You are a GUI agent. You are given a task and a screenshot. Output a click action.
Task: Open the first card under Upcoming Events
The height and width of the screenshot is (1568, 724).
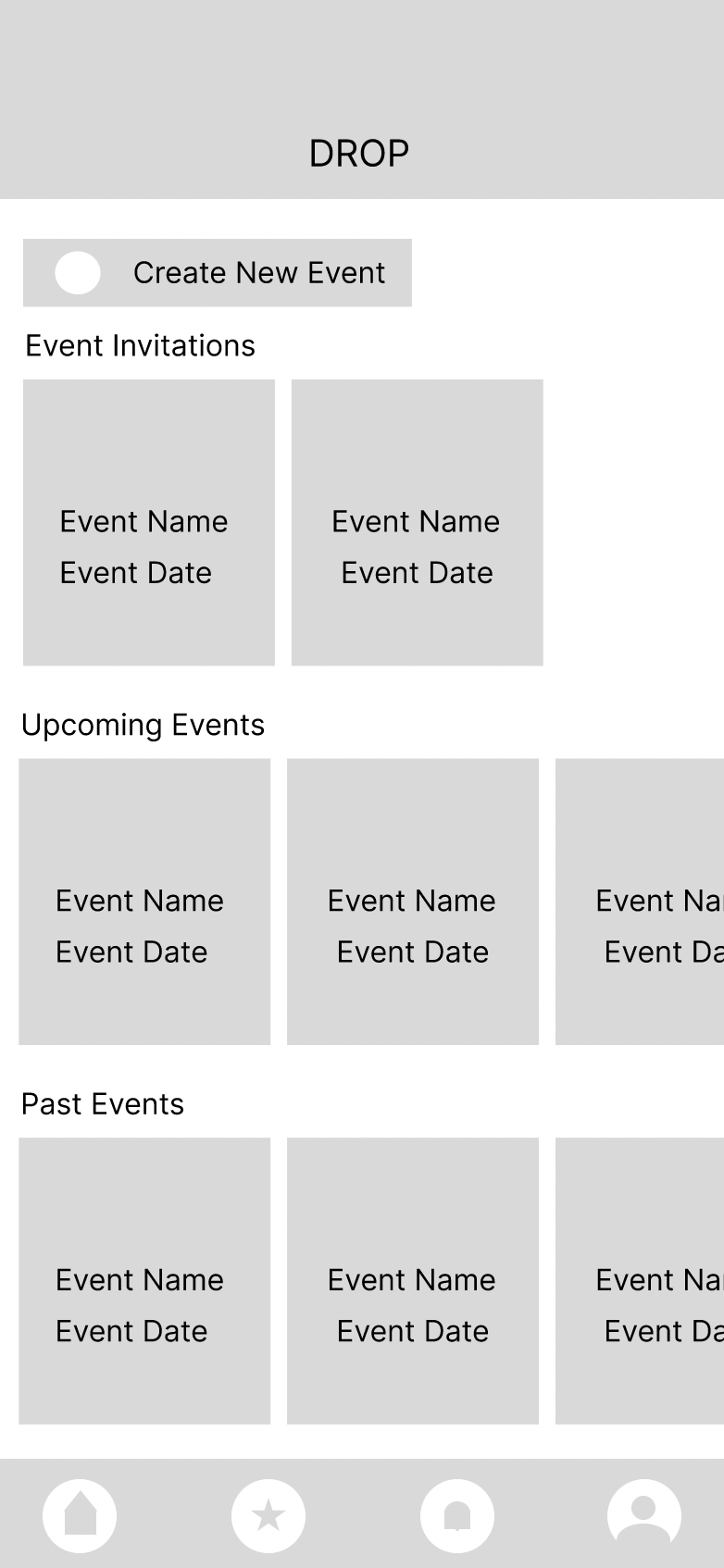(x=144, y=902)
